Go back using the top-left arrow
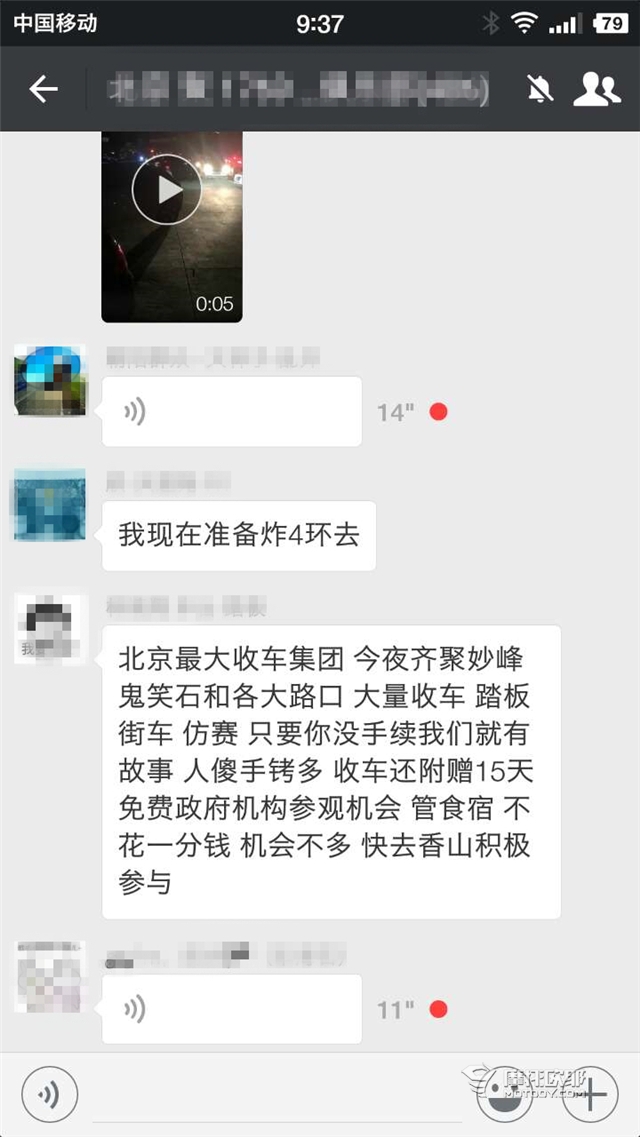This screenshot has height=1137, width=640. point(43,90)
